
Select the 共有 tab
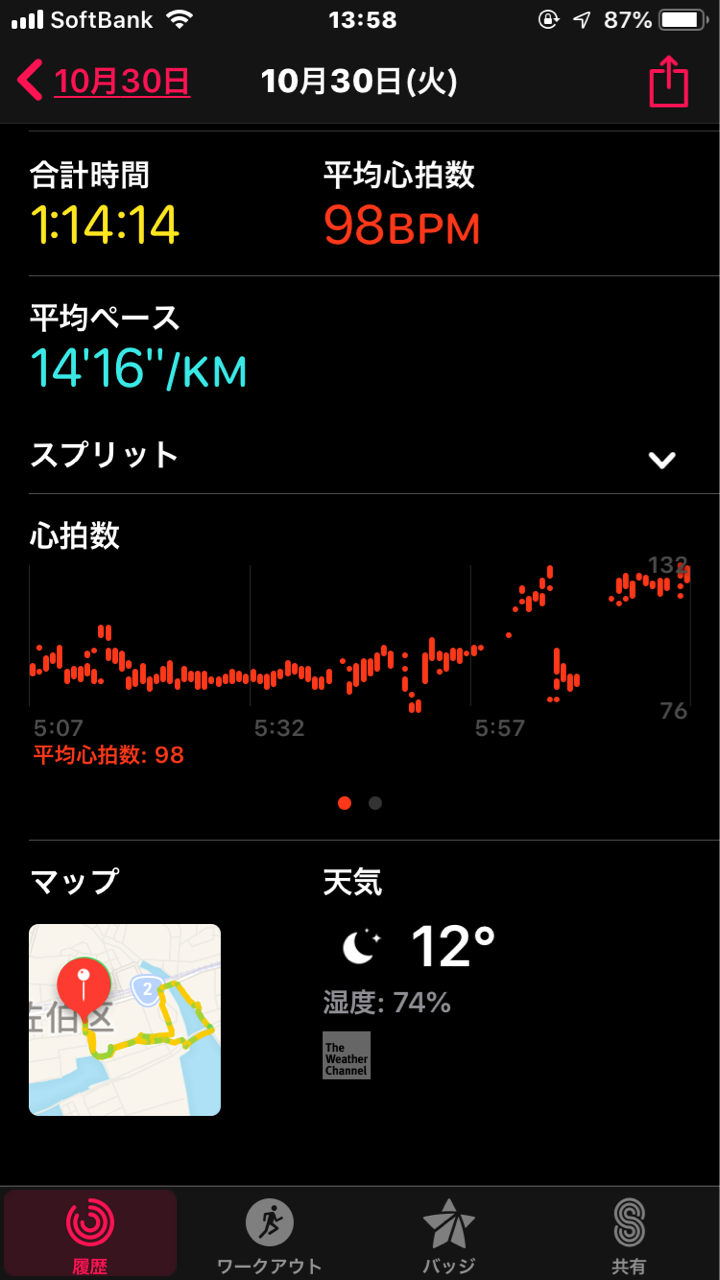[x=629, y=1233]
